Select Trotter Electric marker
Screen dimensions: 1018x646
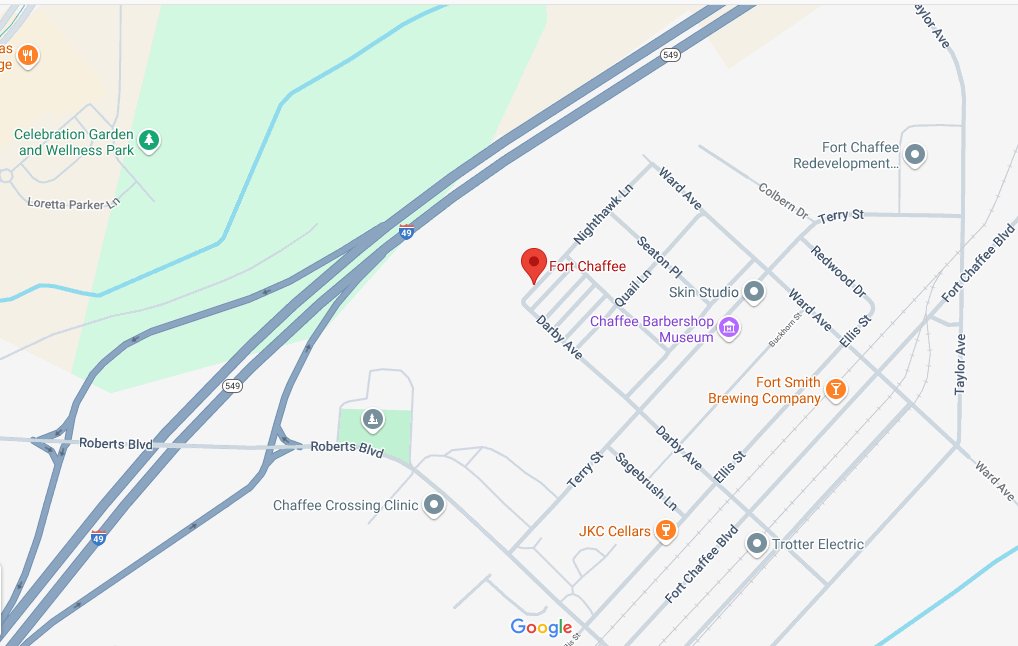tap(758, 544)
